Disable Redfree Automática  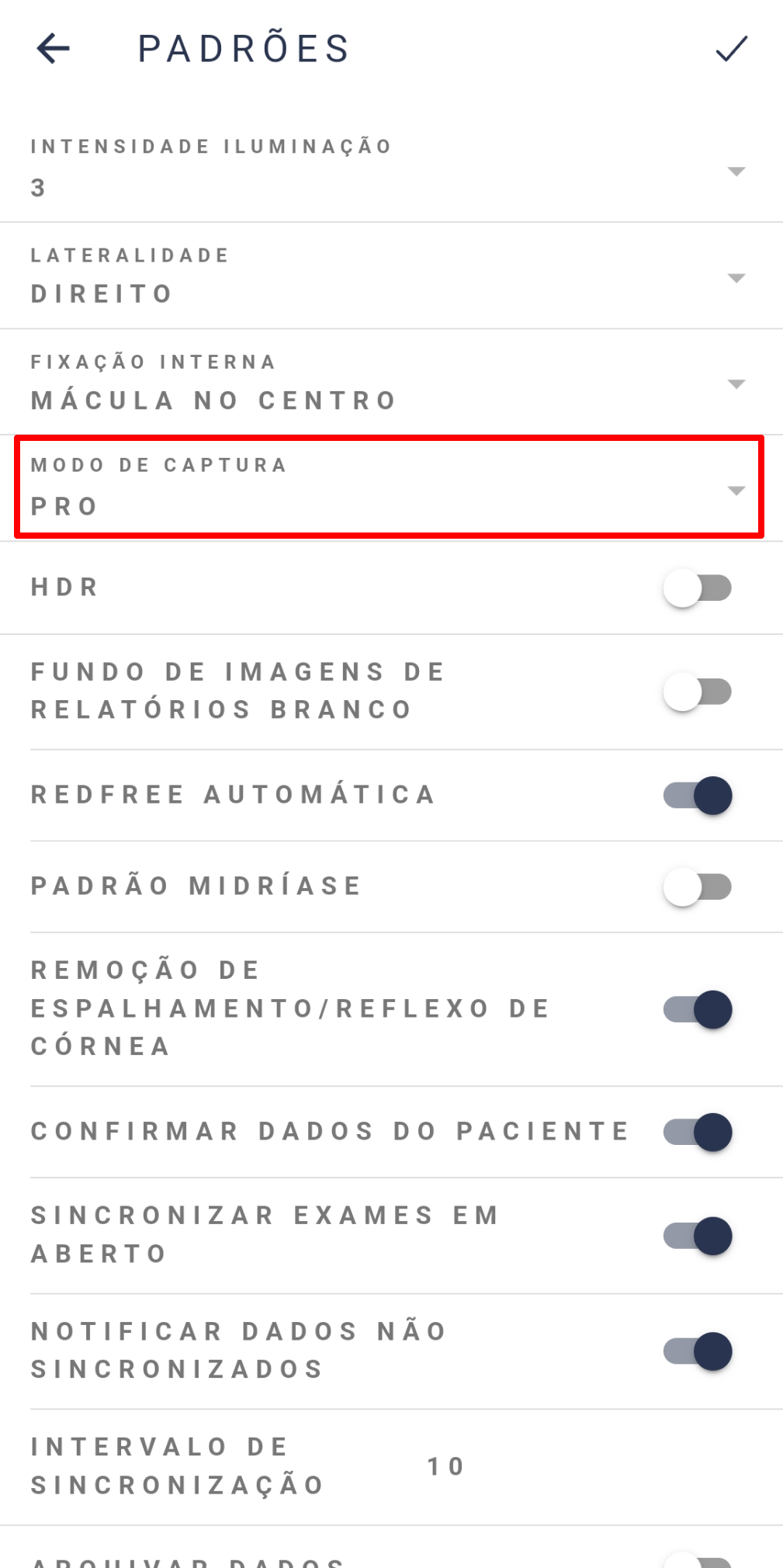click(697, 796)
